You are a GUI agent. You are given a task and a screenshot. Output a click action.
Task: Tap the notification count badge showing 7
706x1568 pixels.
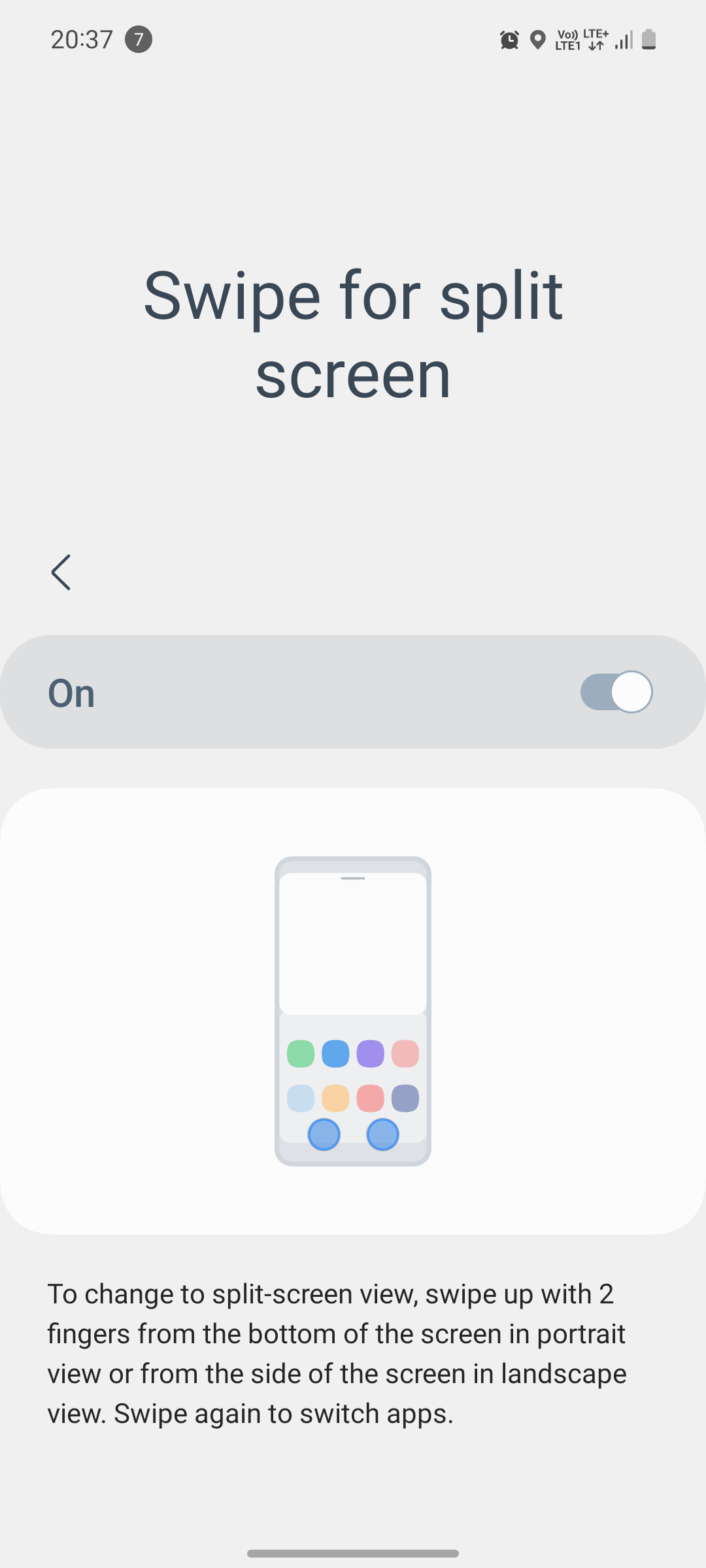[x=139, y=41]
